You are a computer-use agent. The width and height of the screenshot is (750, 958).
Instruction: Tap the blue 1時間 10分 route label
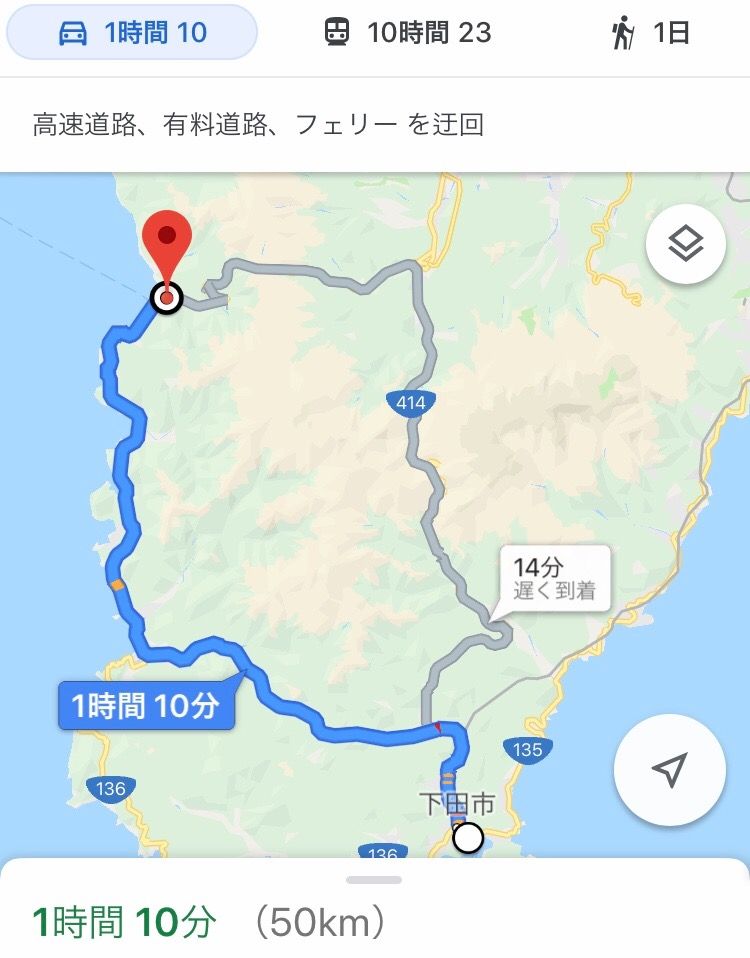146,706
